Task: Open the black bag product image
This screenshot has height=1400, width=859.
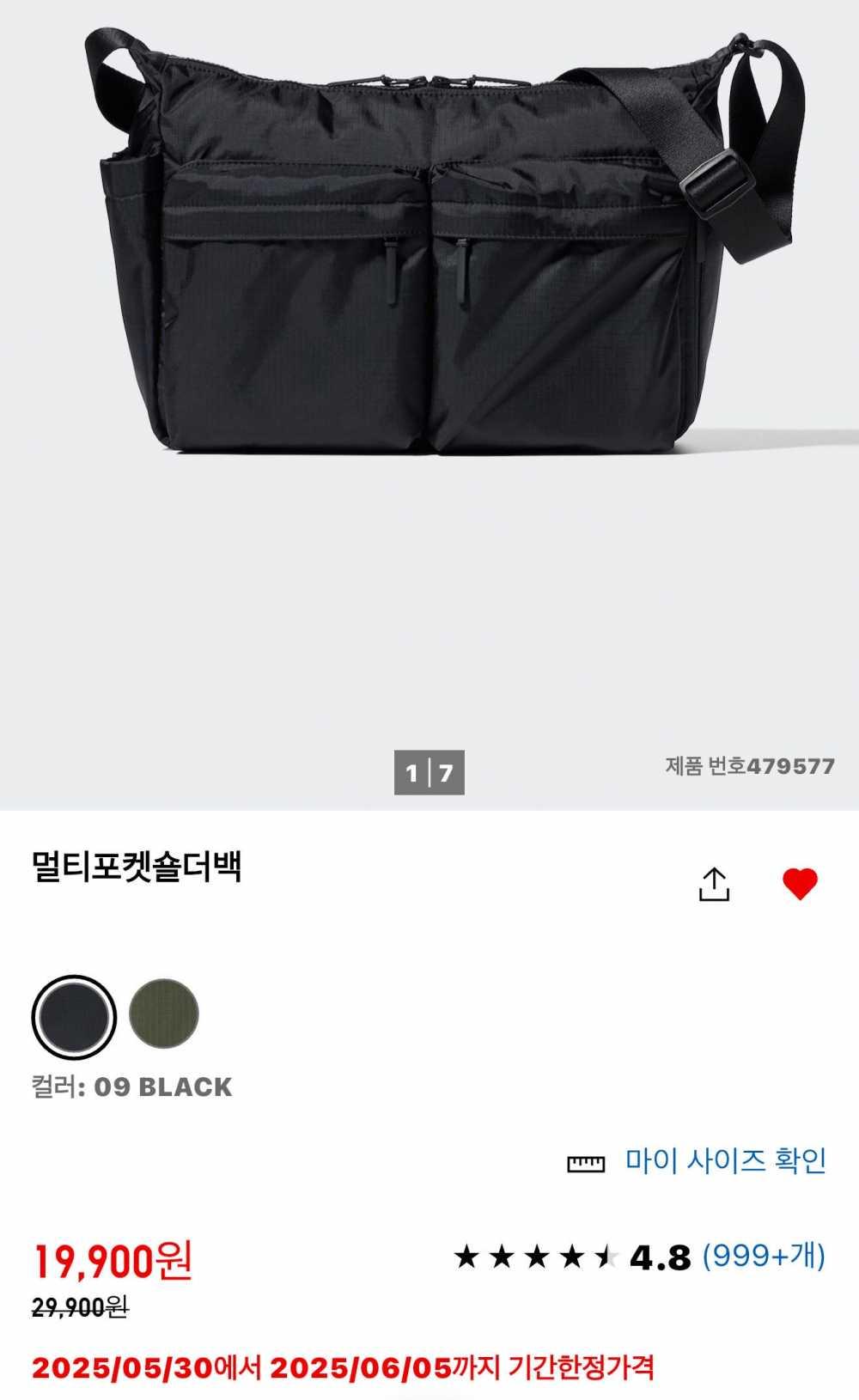Action: [x=429, y=249]
